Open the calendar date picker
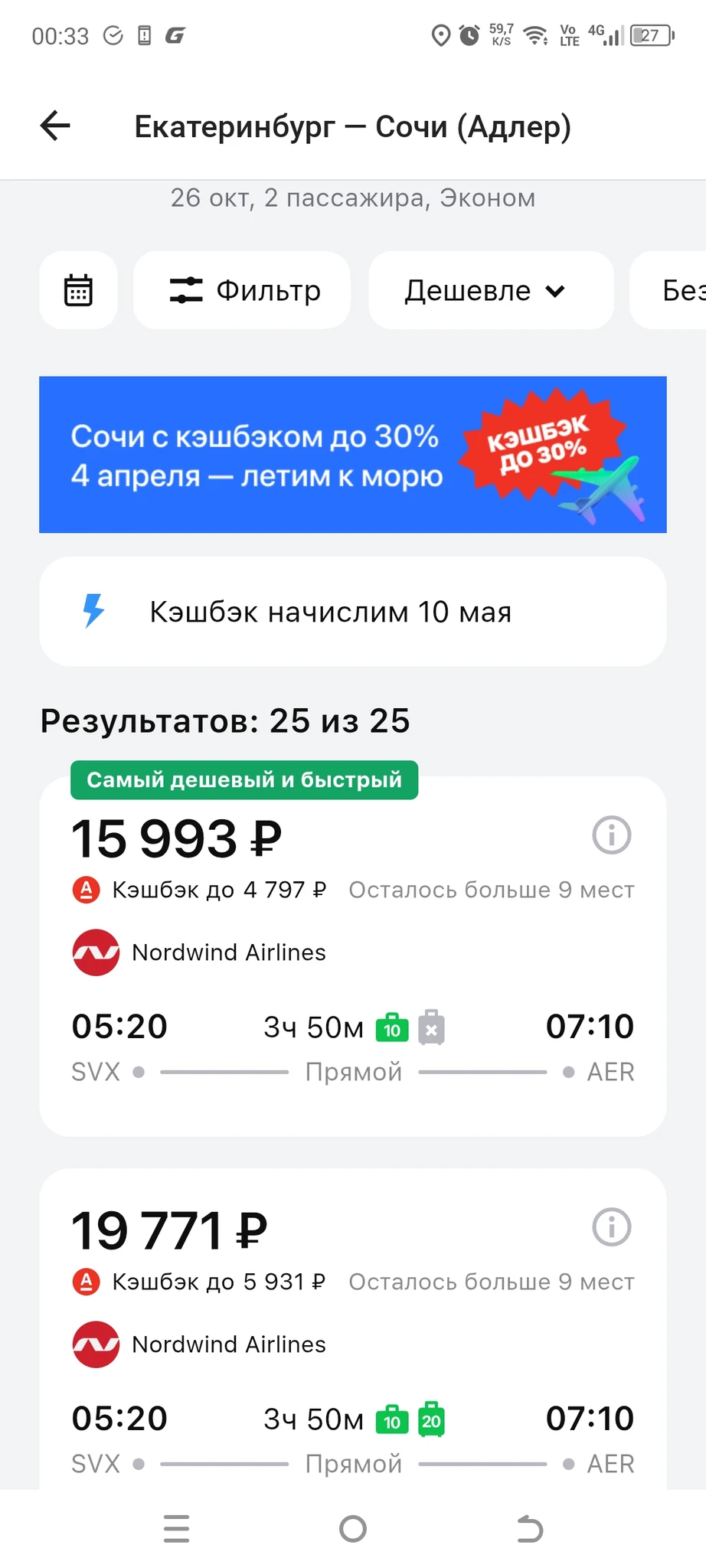Image resolution: width=706 pixels, height=1568 pixels. click(x=78, y=290)
